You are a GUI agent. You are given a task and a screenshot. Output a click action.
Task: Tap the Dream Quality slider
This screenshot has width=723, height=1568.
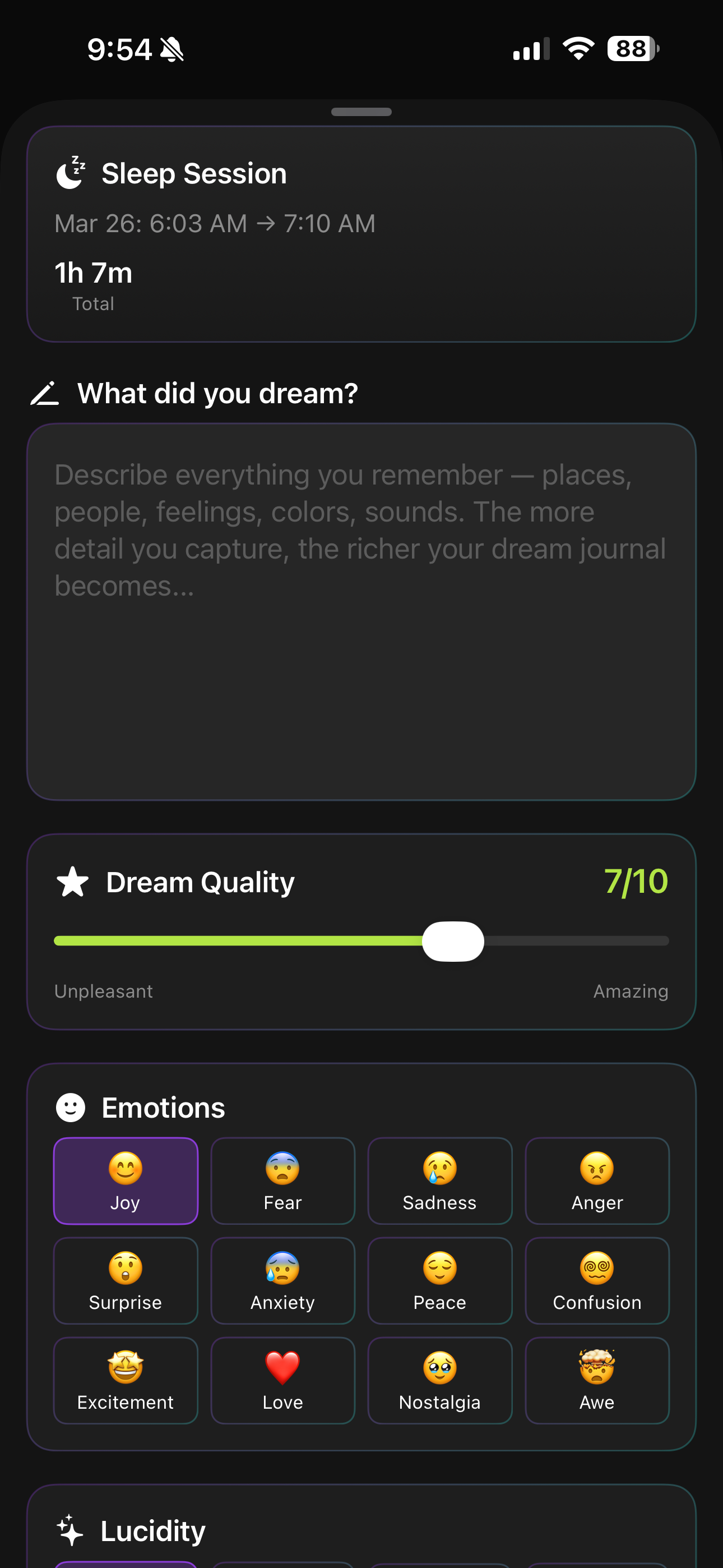click(x=361, y=941)
